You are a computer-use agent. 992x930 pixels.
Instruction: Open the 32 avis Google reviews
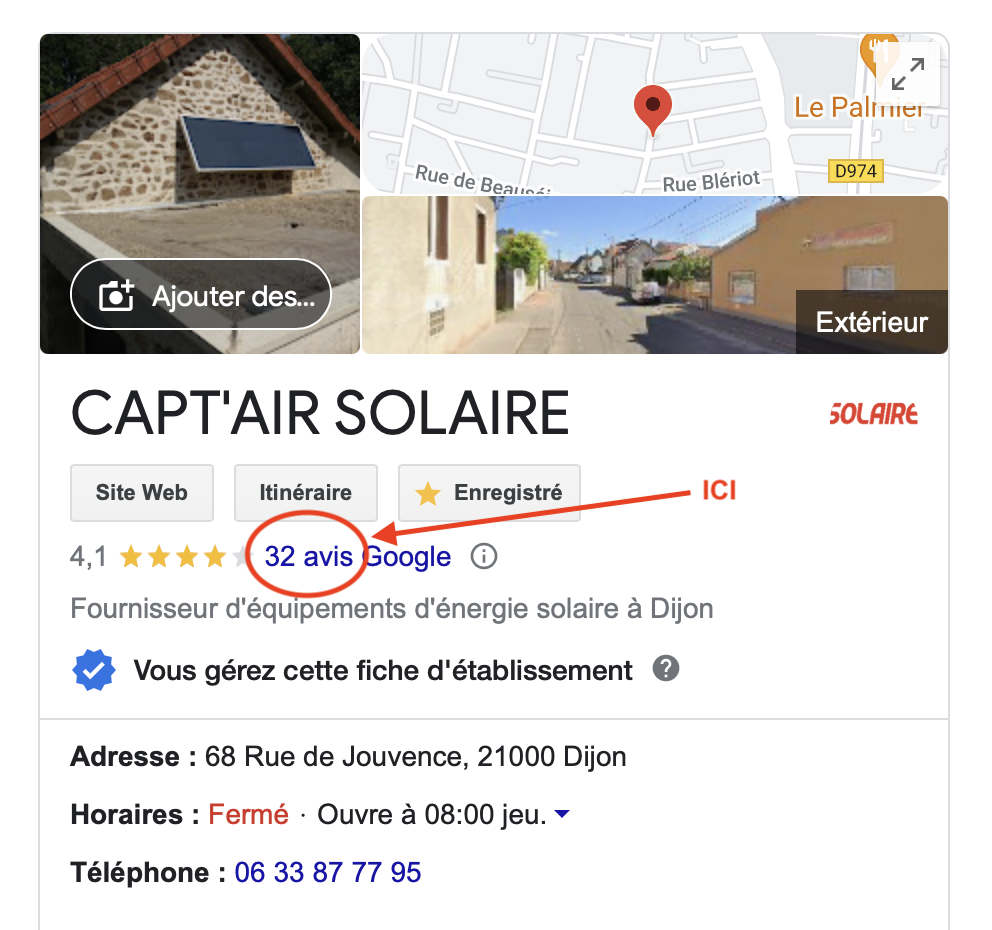click(x=357, y=556)
